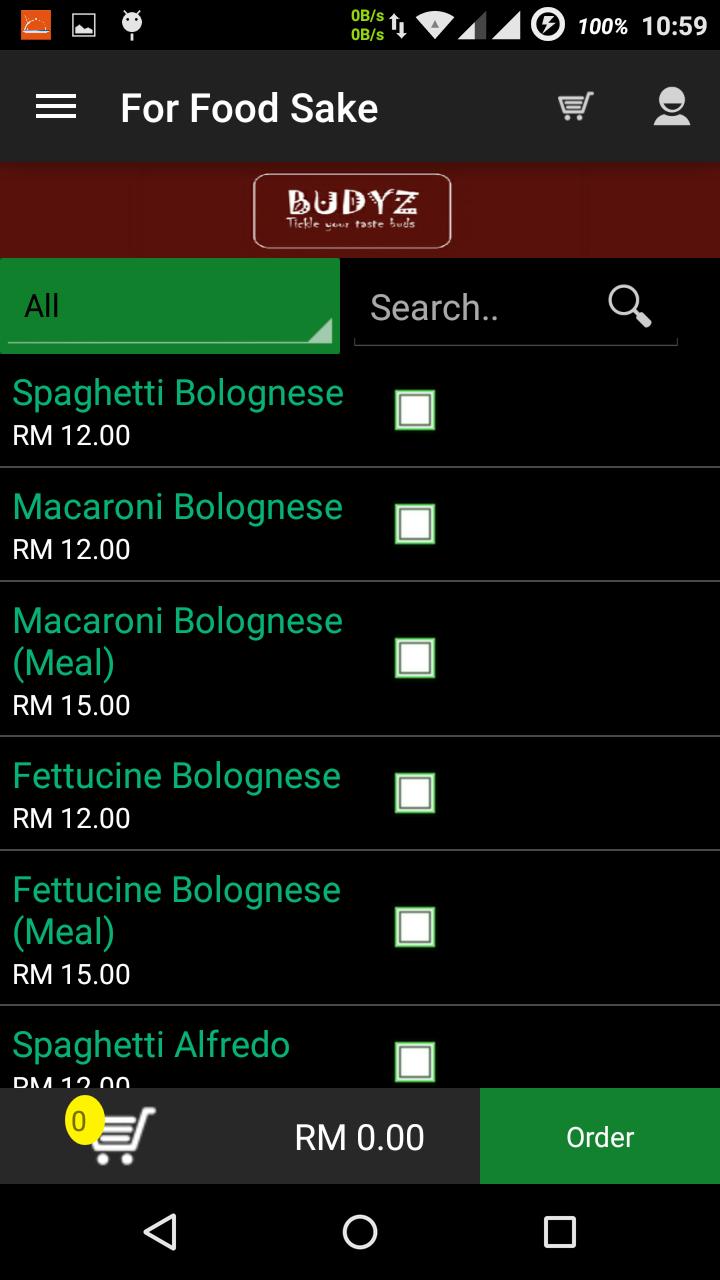Viewport: 720px width, 1280px height.
Task: Tap the Android recent apps button
Action: (x=561, y=1232)
